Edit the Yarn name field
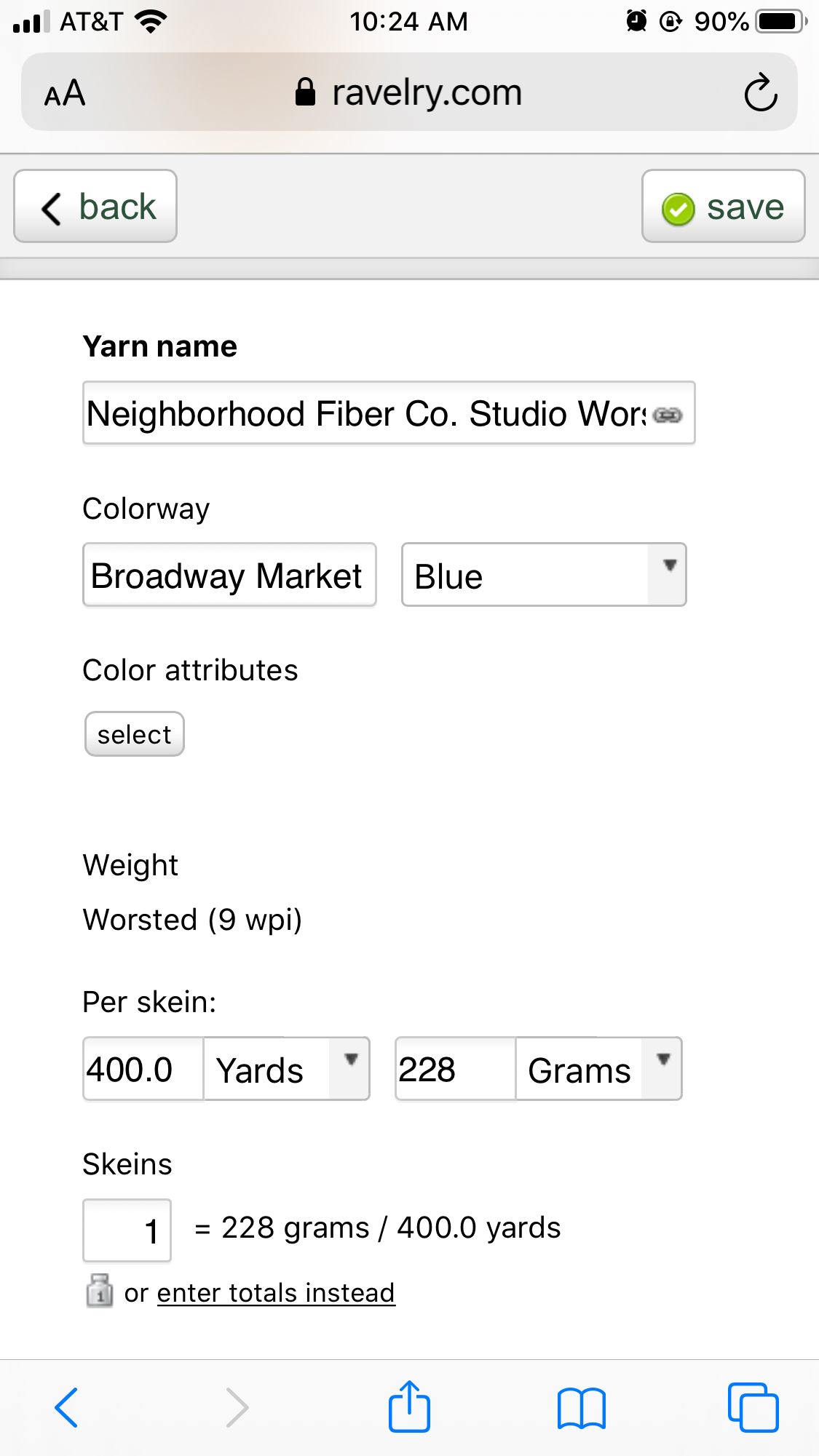Viewport: 819px width, 1456px height. point(389,413)
